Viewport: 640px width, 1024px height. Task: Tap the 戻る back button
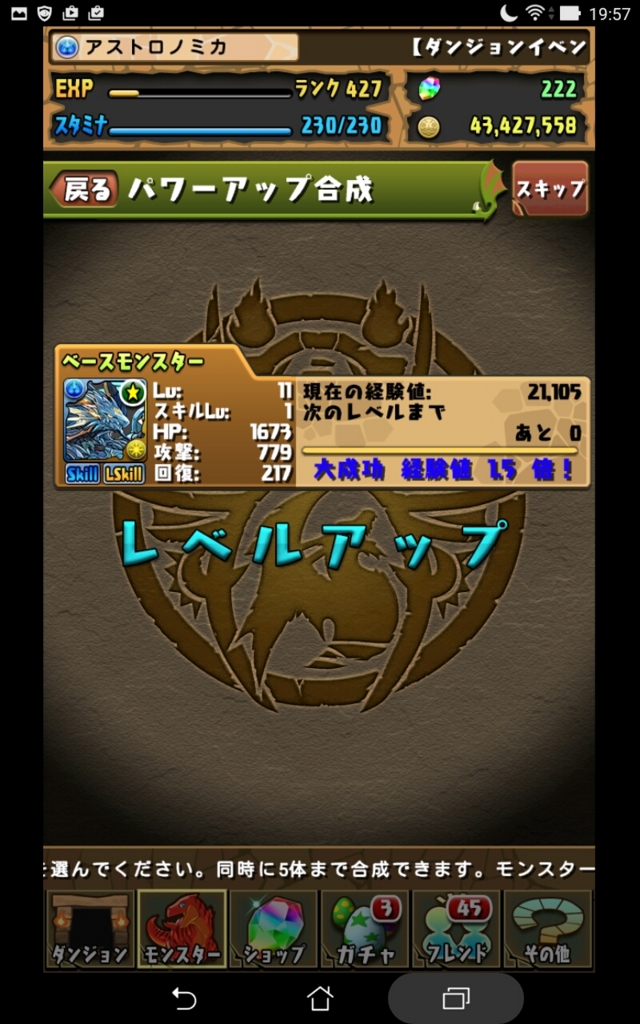[x=88, y=188]
